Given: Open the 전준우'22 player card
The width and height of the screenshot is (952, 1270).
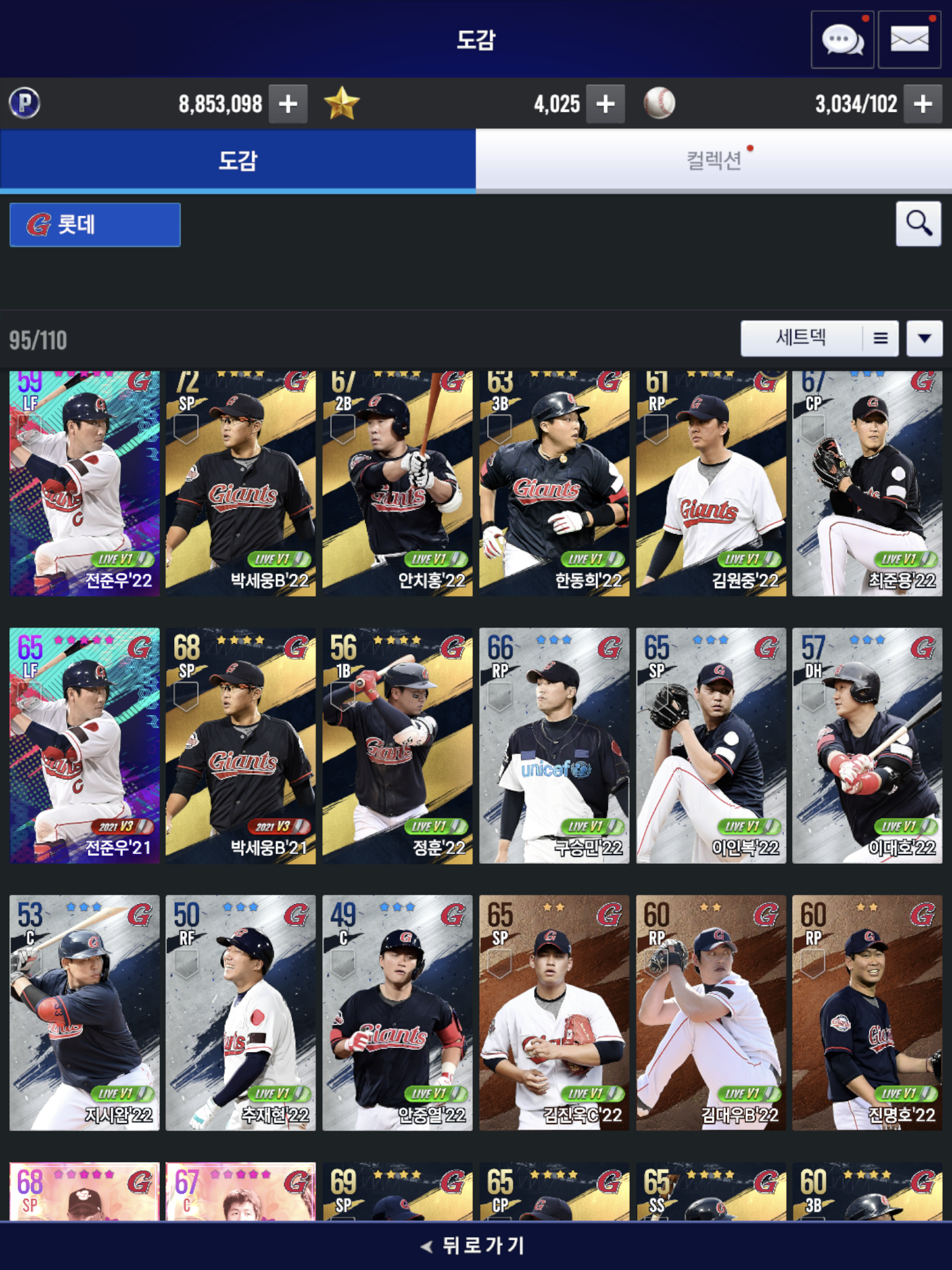Looking at the screenshot, I should (x=85, y=484).
